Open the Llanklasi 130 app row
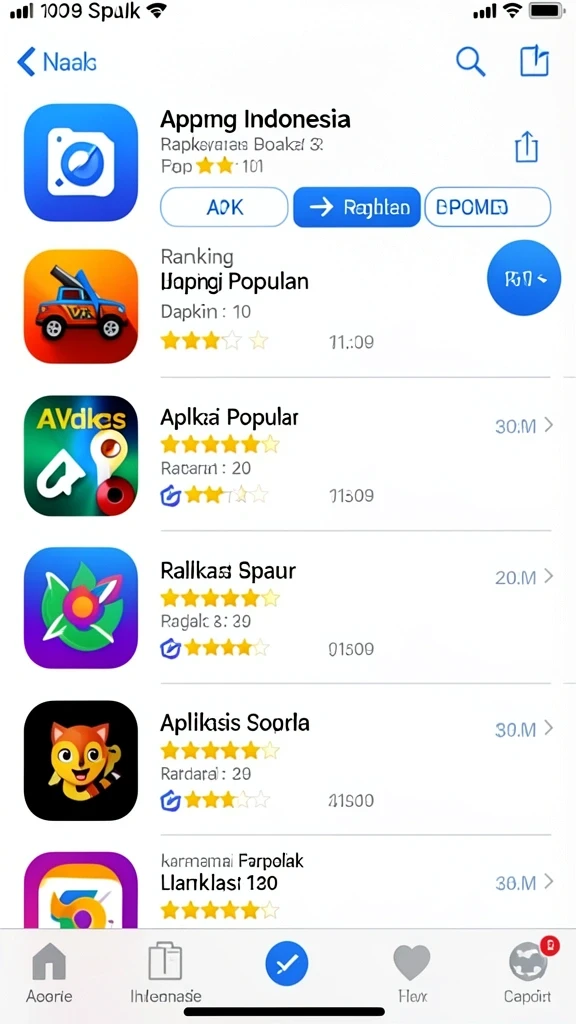 288,887
